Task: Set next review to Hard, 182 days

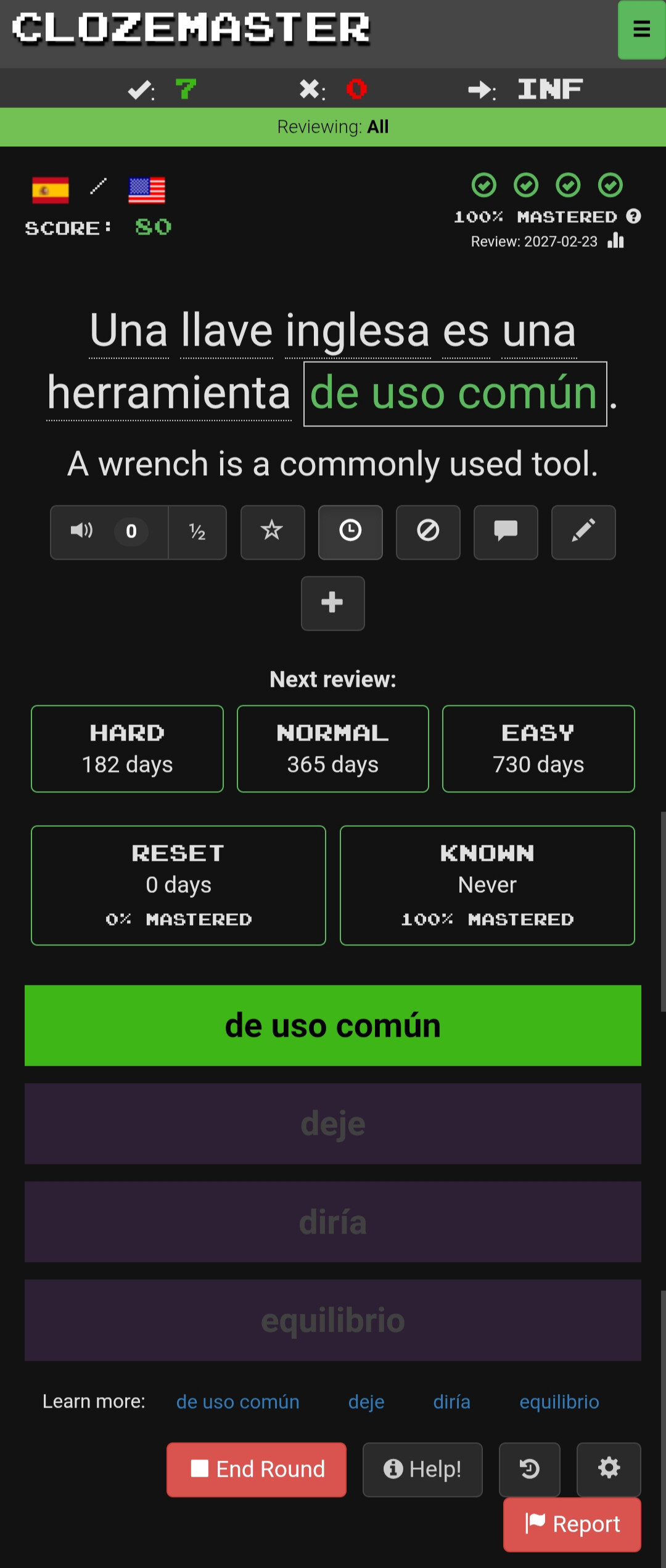Action: (127, 748)
